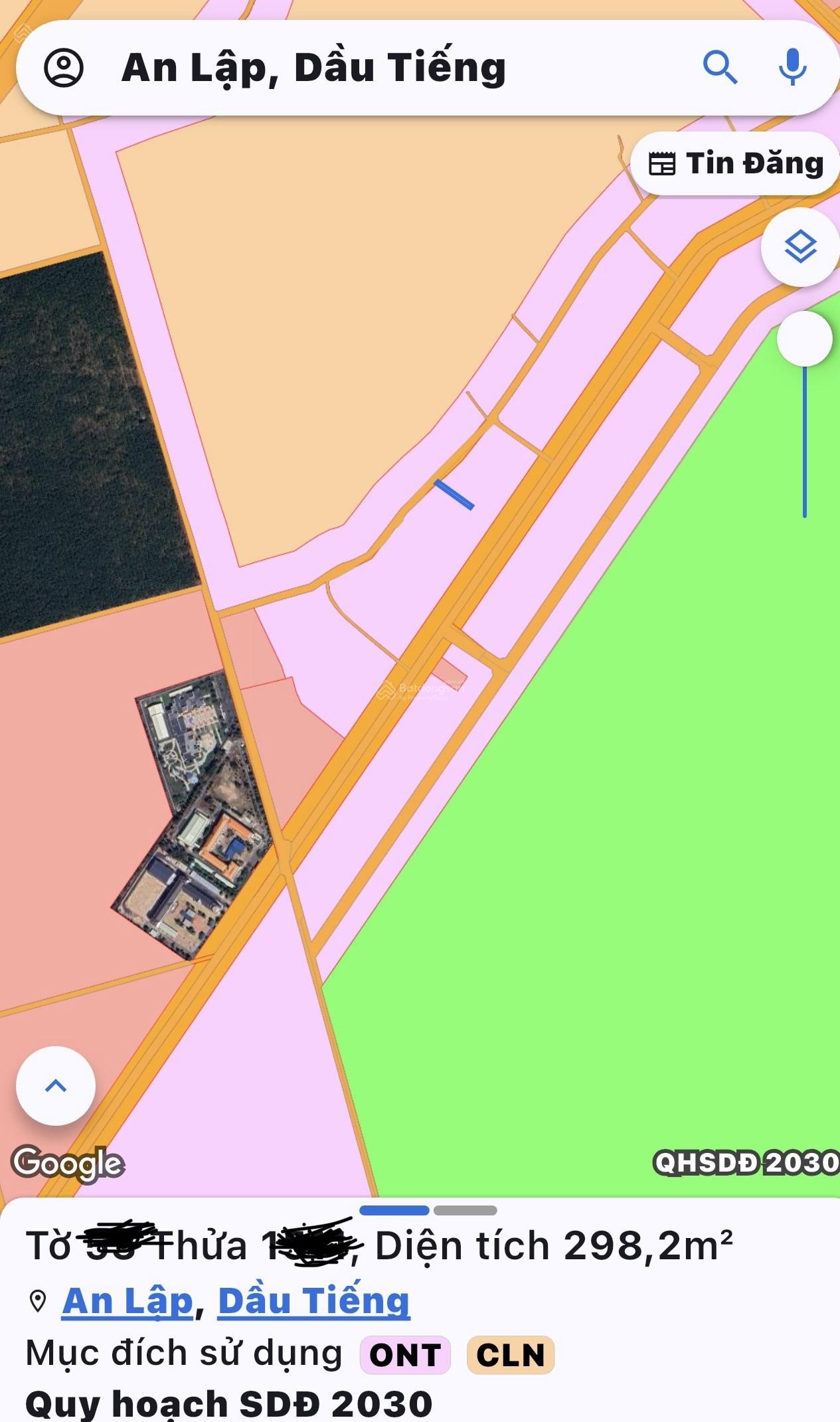Expand the panel with the up chevron

(x=56, y=1085)
